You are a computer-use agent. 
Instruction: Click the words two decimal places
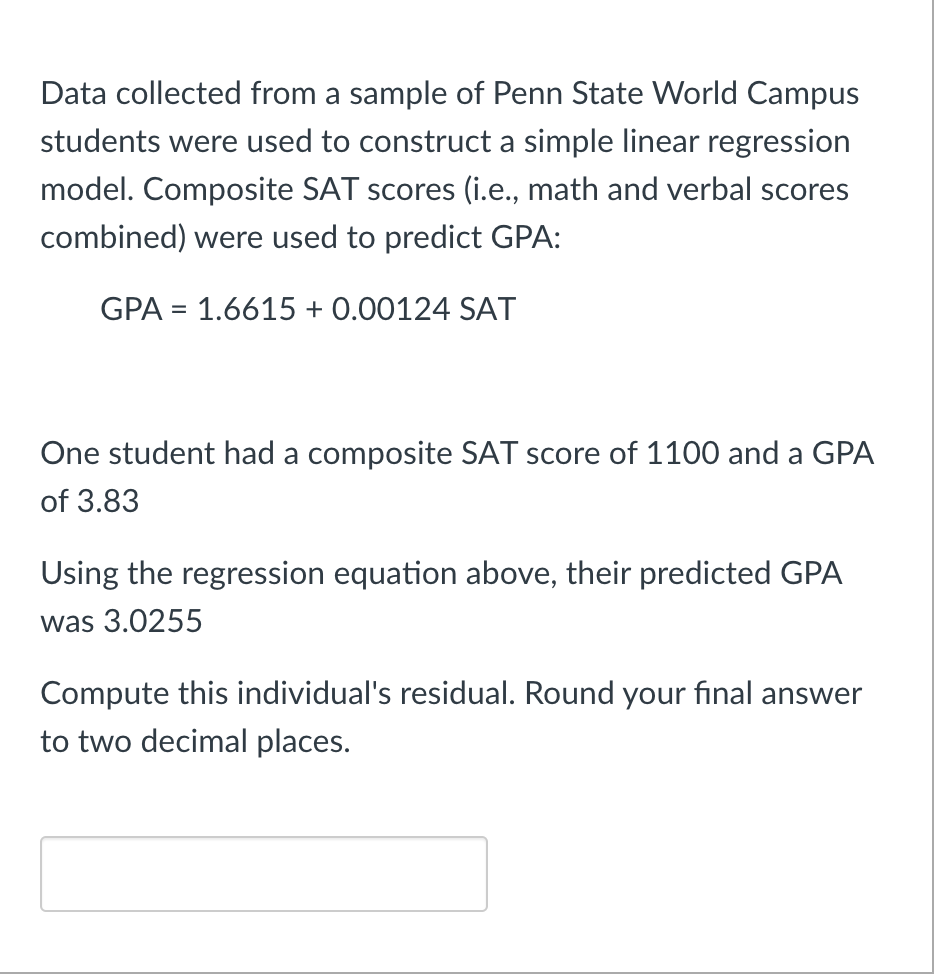[210, 741]
